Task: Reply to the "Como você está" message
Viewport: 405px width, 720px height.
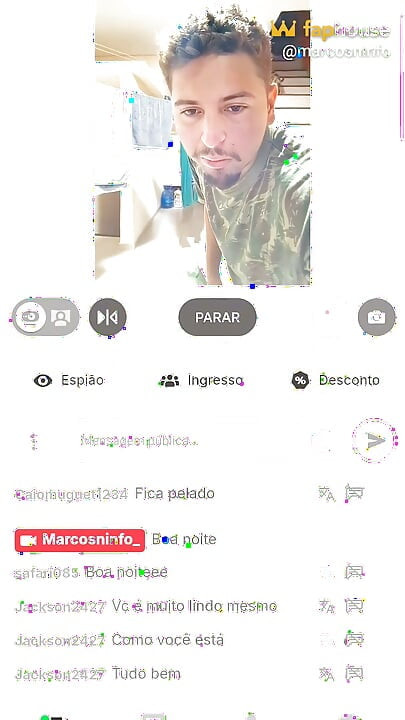Action: (x=354, y=639)
